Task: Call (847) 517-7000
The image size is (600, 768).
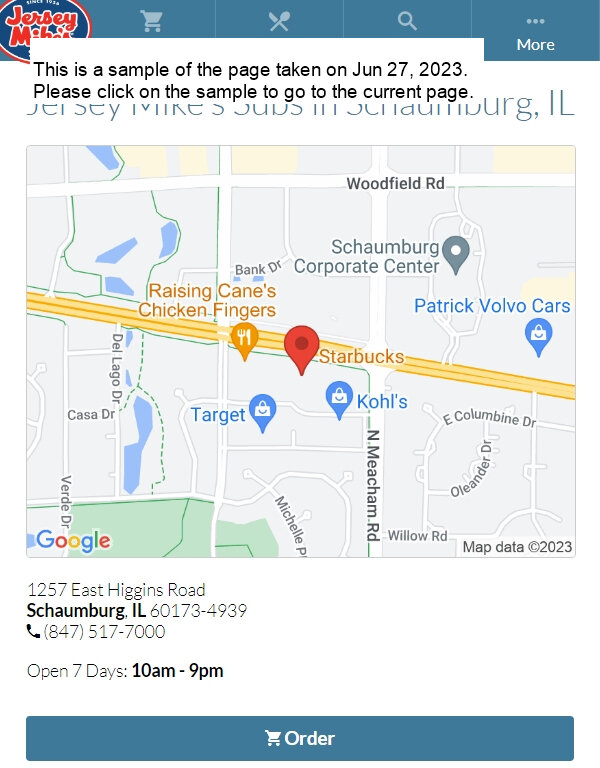Action: [104, 632]
